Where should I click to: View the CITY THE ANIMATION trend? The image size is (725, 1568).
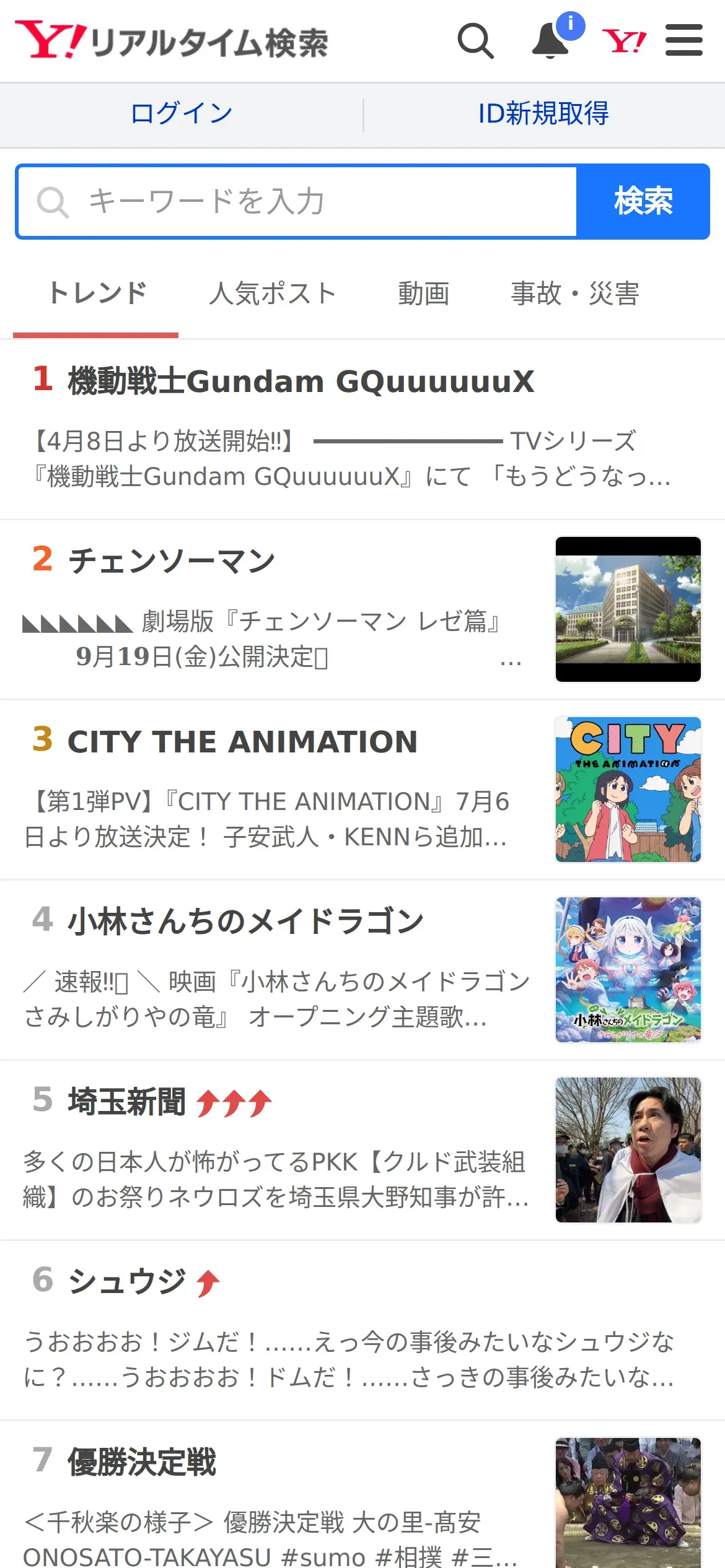(x=242, y=742)
